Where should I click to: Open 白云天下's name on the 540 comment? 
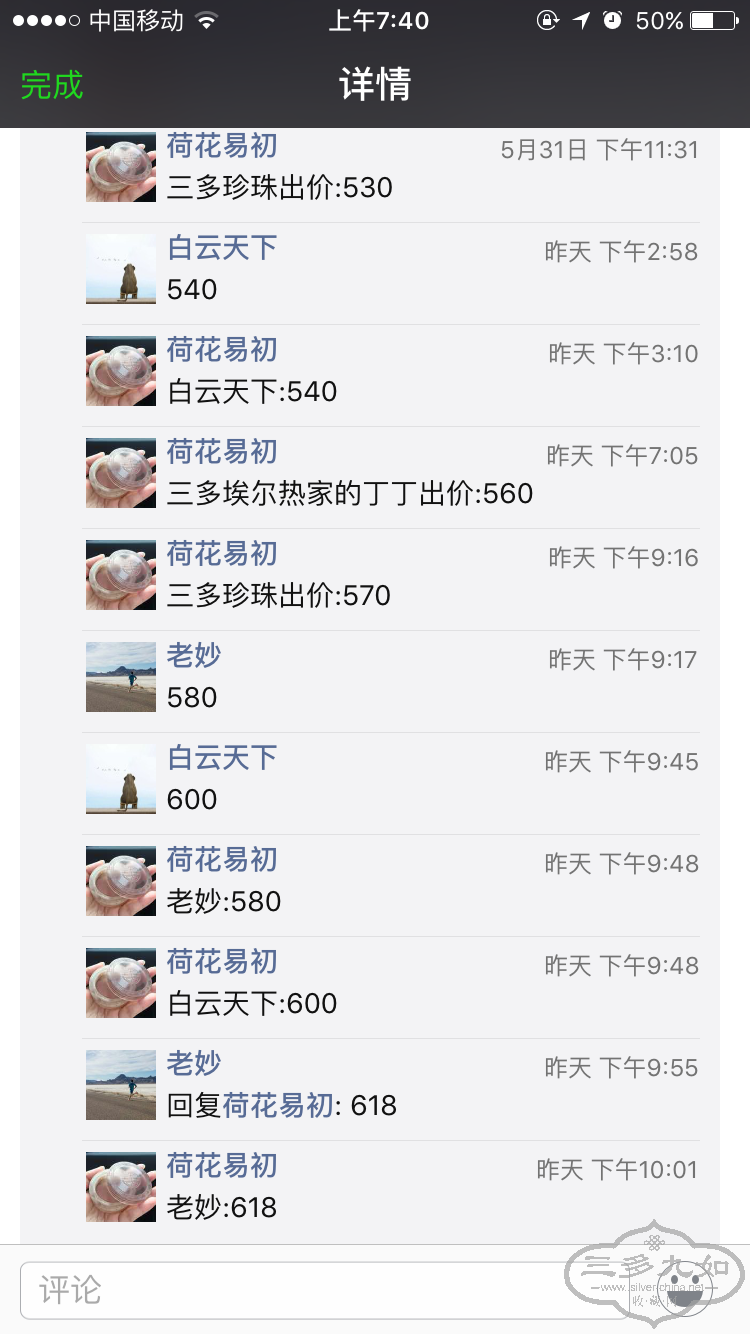[222, 248]
